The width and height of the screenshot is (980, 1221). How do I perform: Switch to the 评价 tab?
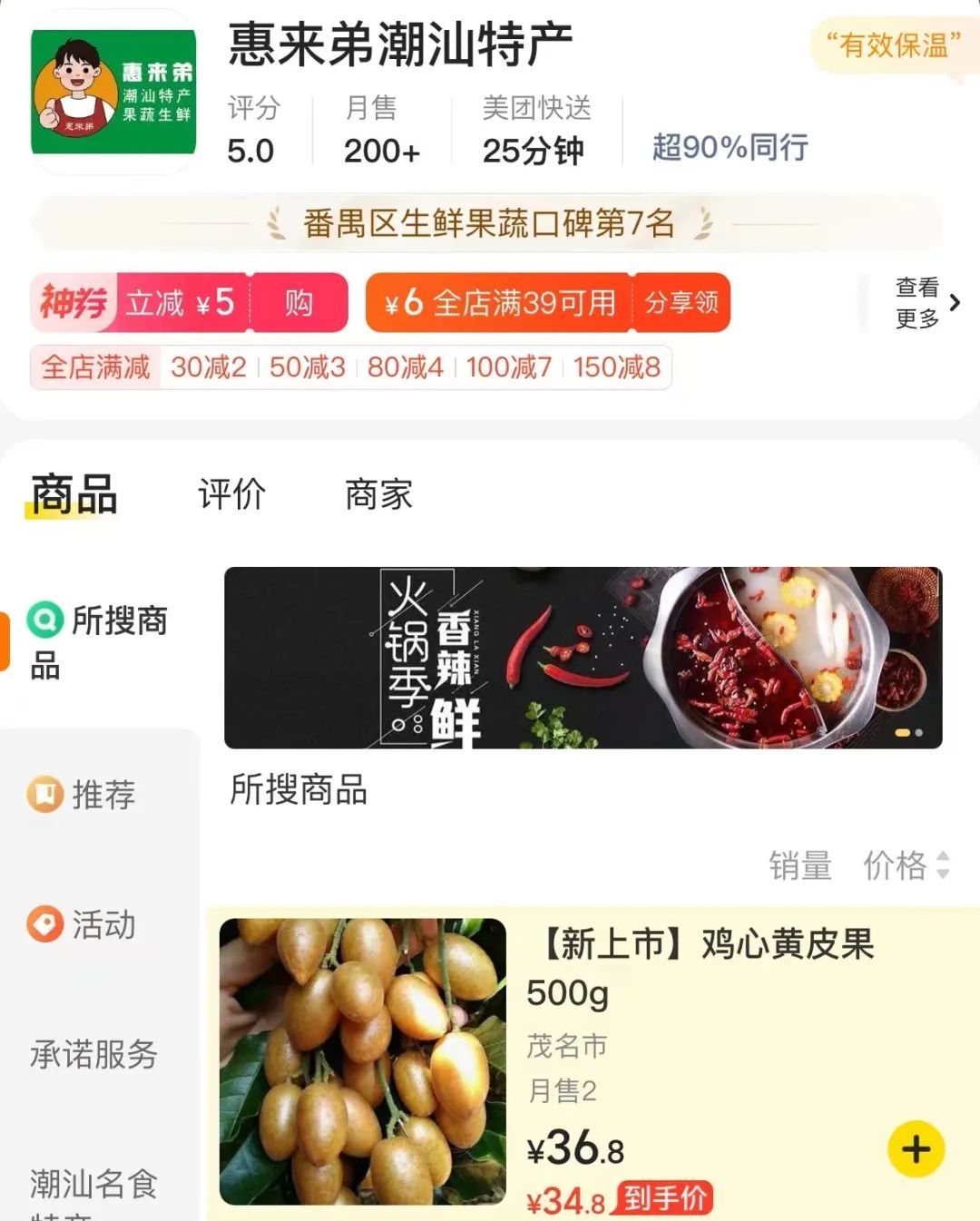pyautogui.click(x=231, y=495)
